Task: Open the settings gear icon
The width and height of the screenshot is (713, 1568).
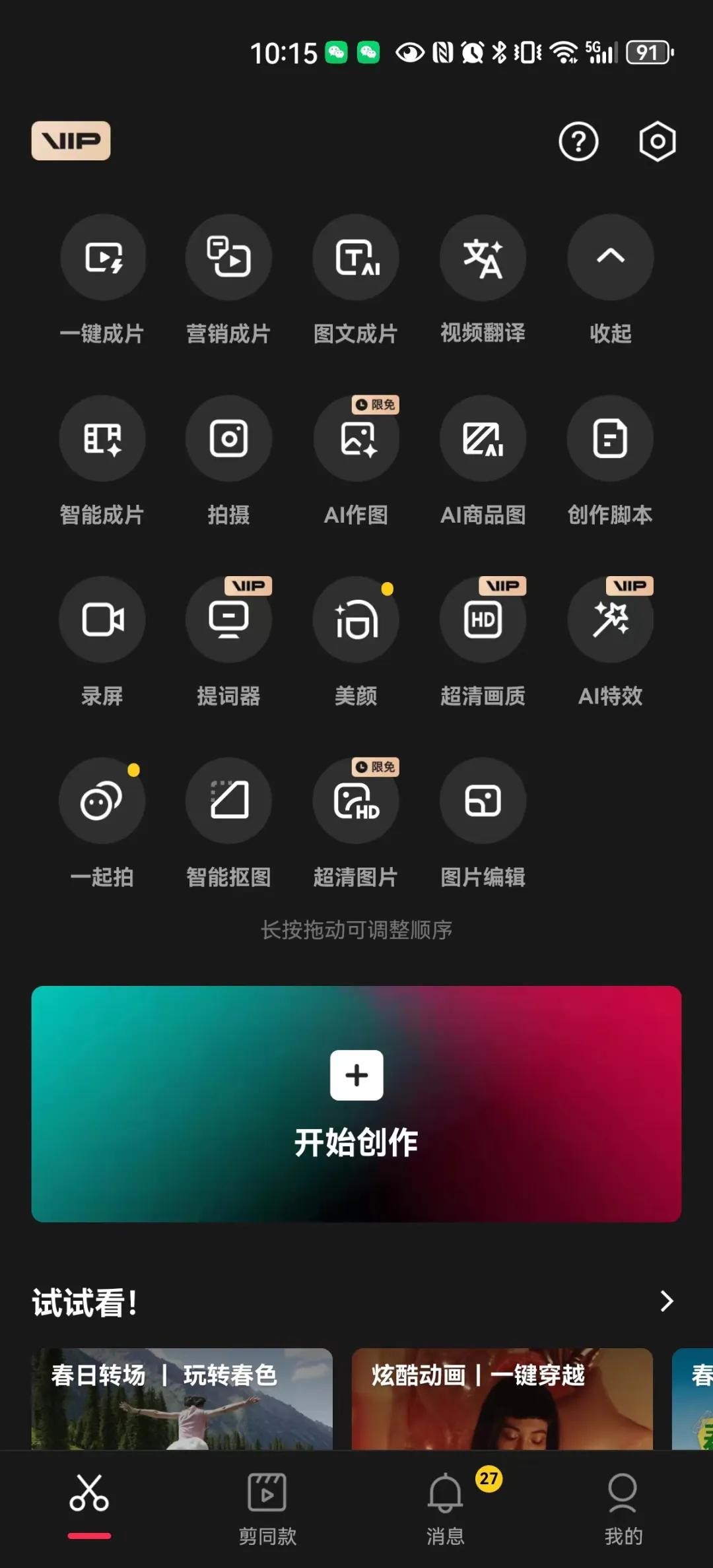Action: pyautogui.click(x=658, y=141)
